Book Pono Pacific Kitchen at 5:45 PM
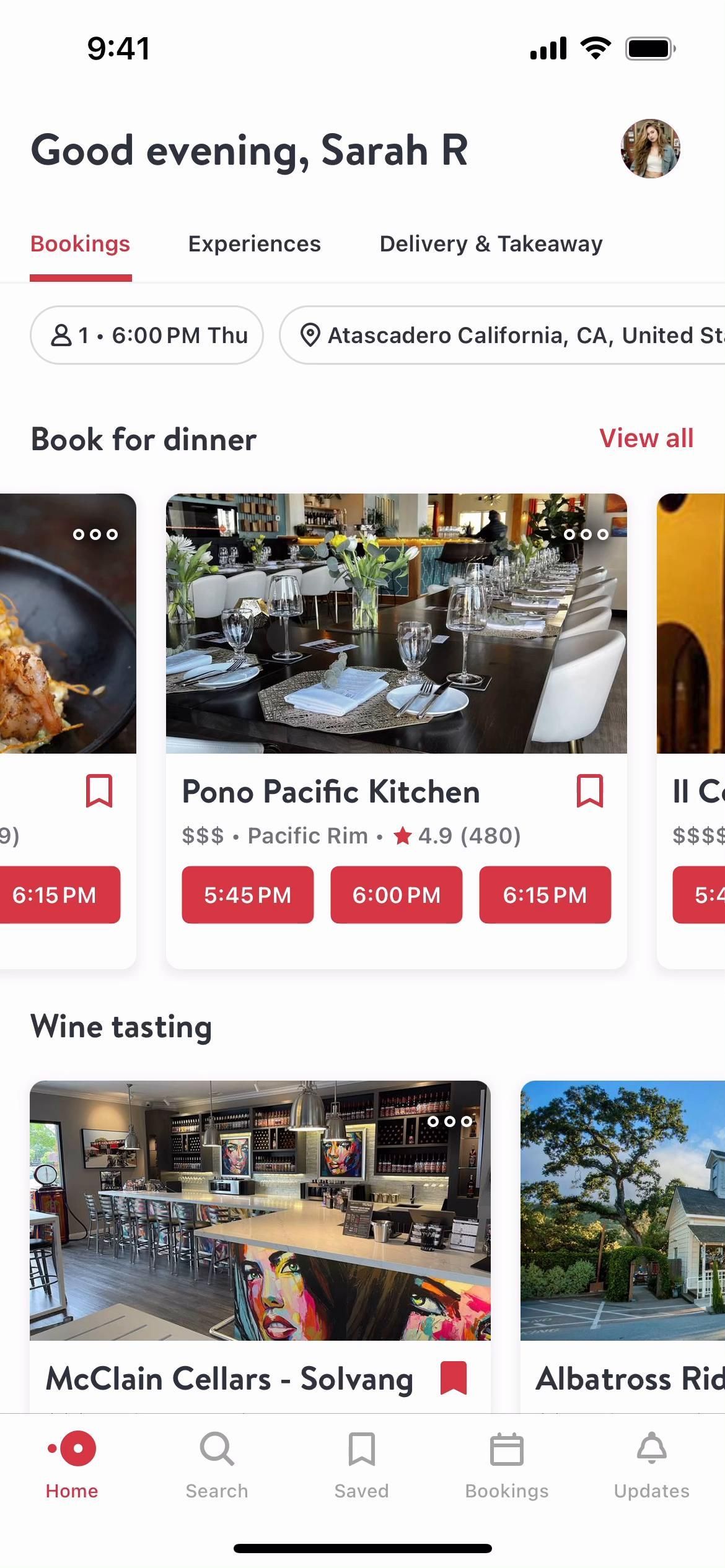 247,895
